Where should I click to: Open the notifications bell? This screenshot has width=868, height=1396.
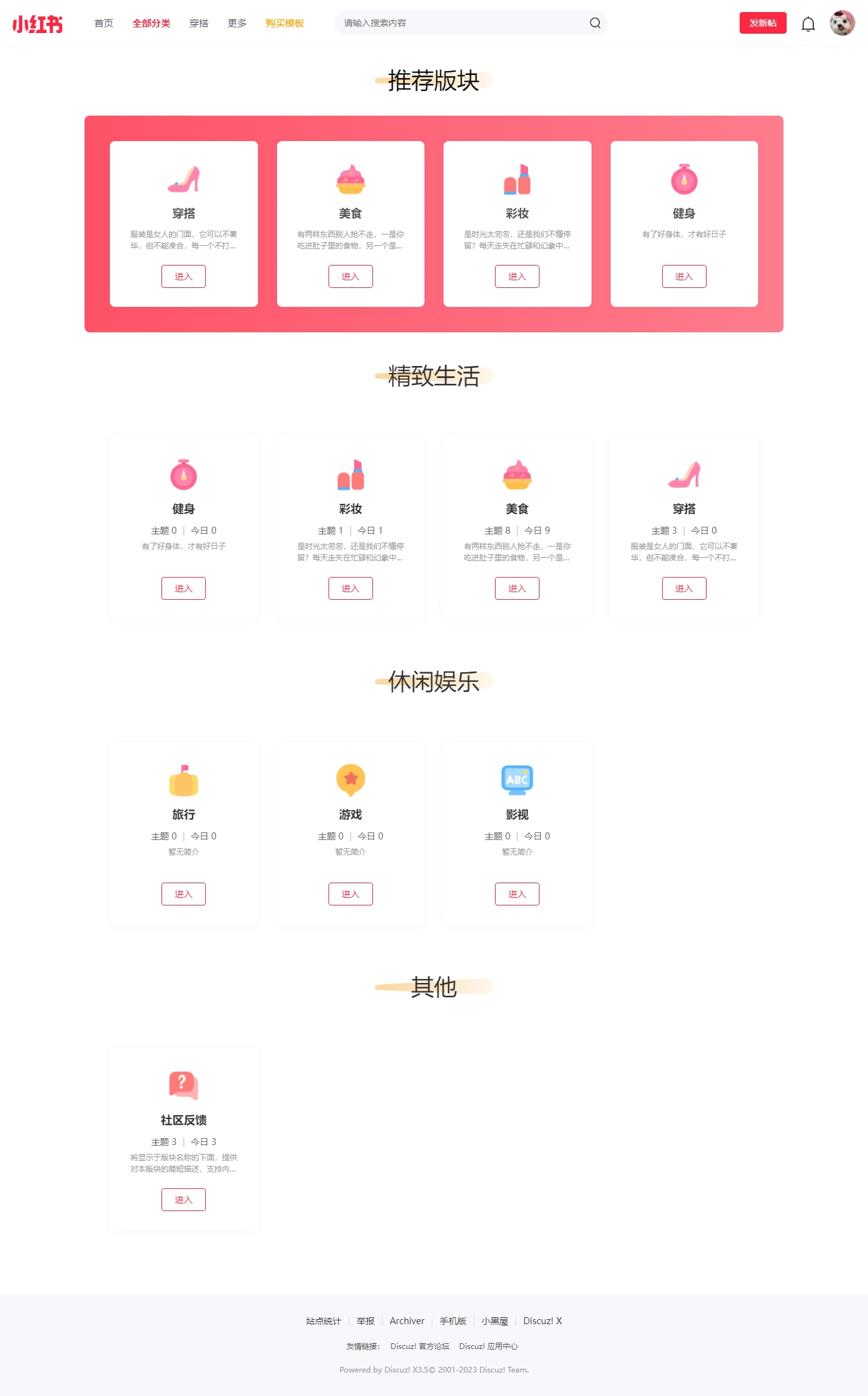pos(808,24)
